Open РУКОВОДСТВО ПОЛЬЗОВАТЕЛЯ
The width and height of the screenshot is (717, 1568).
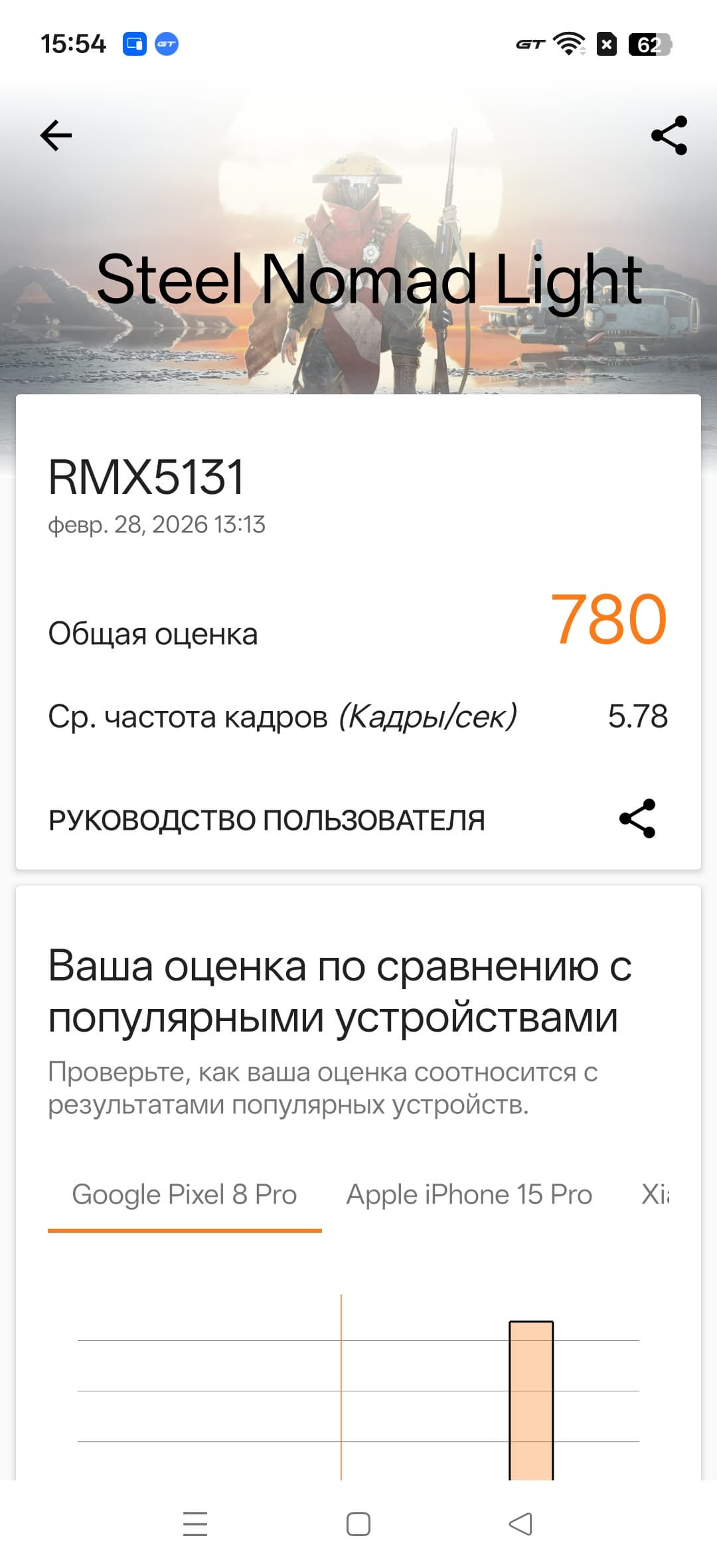point(267,821)
